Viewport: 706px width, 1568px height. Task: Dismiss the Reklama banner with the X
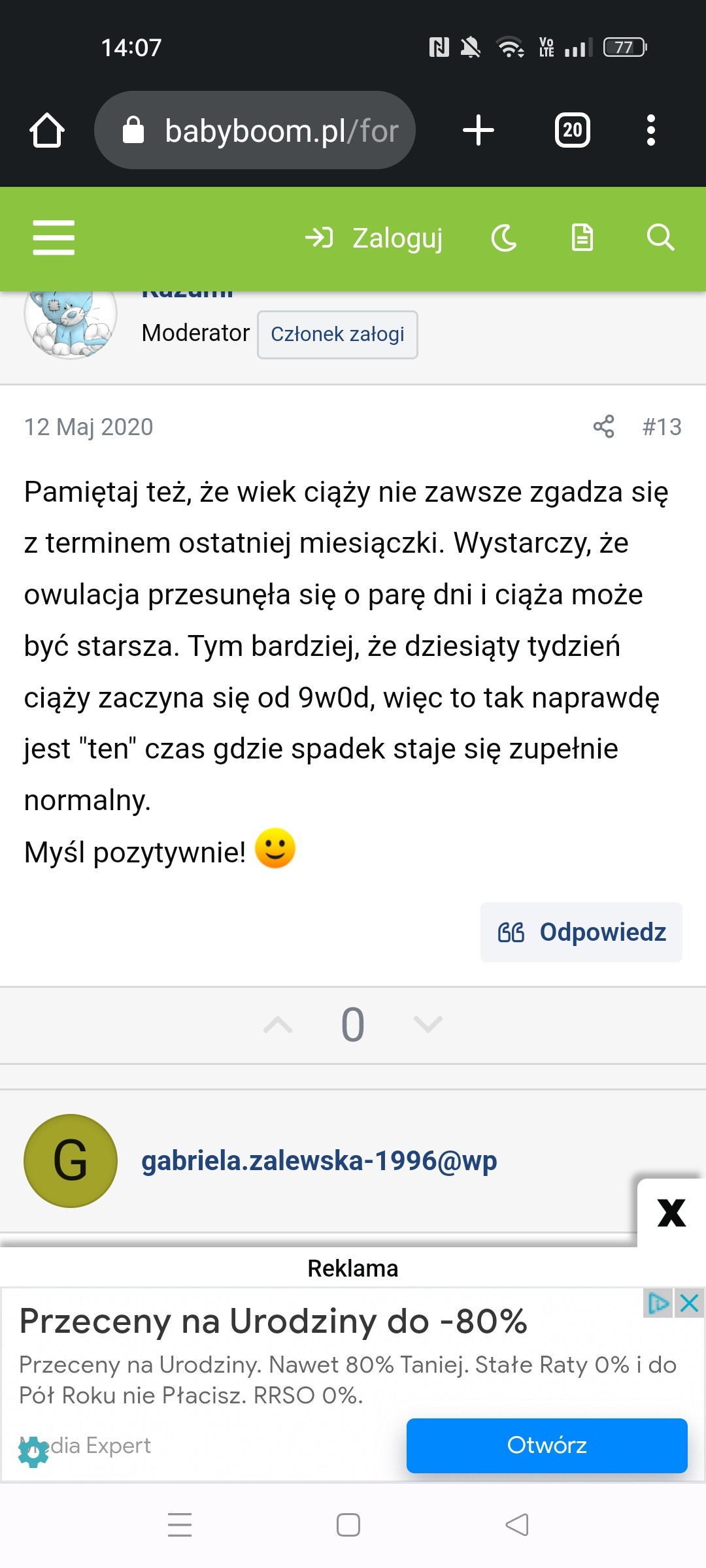[x=671, y=1213]
